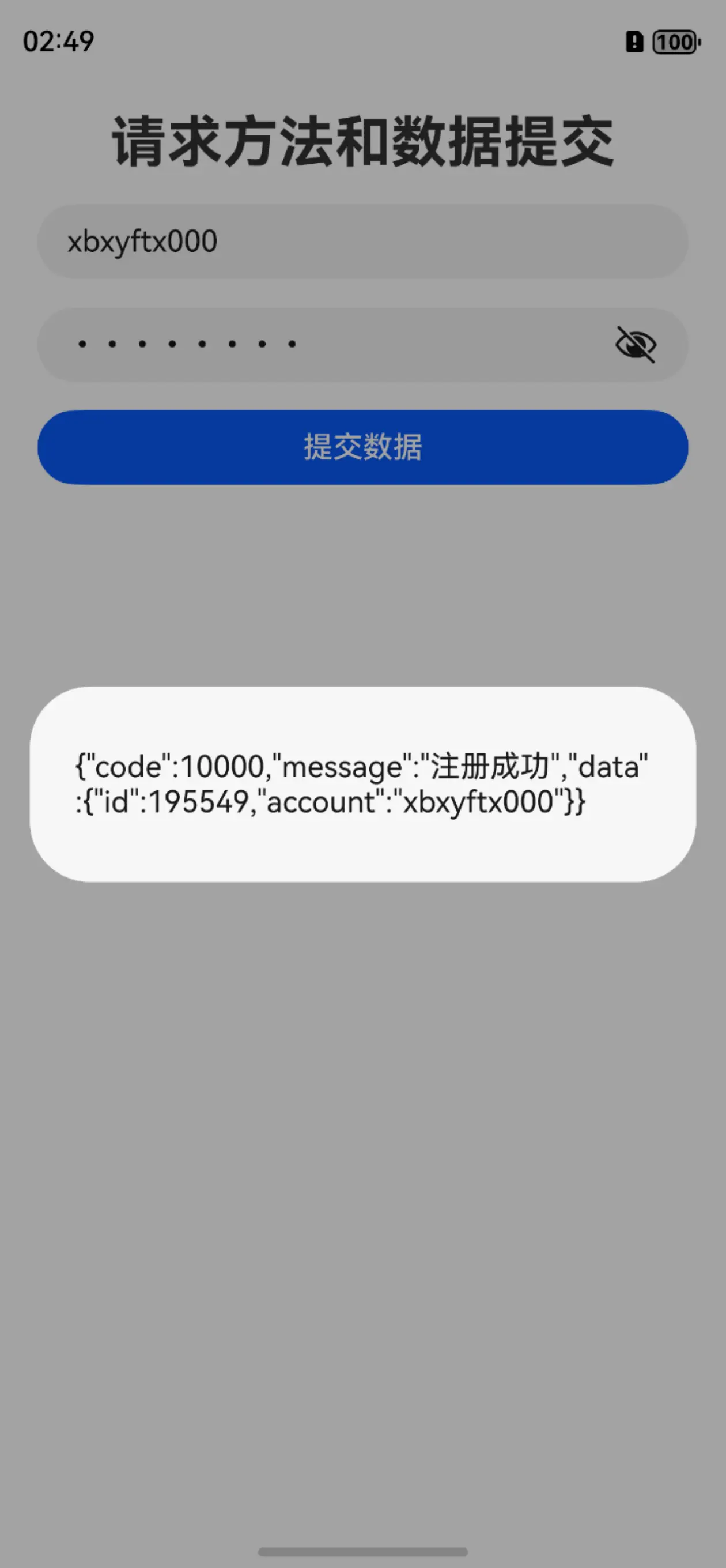Tap the account field showing xbxyftx000
The image size is (726, 1568).
(x=362, y=242)
